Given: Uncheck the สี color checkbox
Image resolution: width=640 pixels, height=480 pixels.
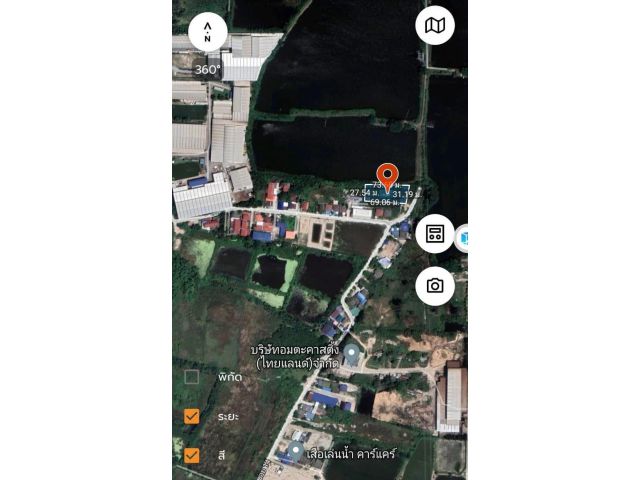Looking at the screenshot, I should [x=192, y=455].
